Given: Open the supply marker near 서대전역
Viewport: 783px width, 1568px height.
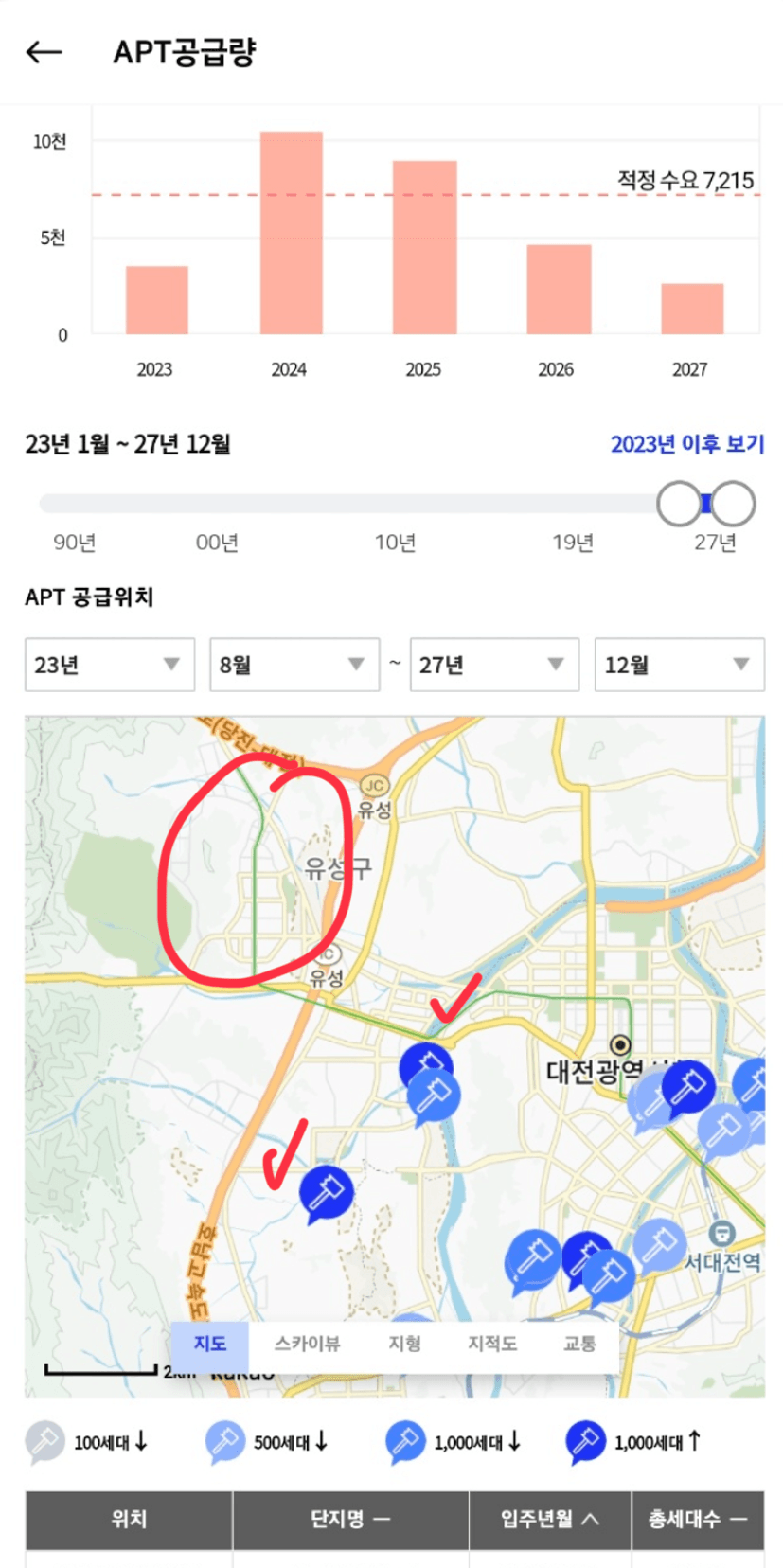Looking at the screenshot, I should 660,1245.
